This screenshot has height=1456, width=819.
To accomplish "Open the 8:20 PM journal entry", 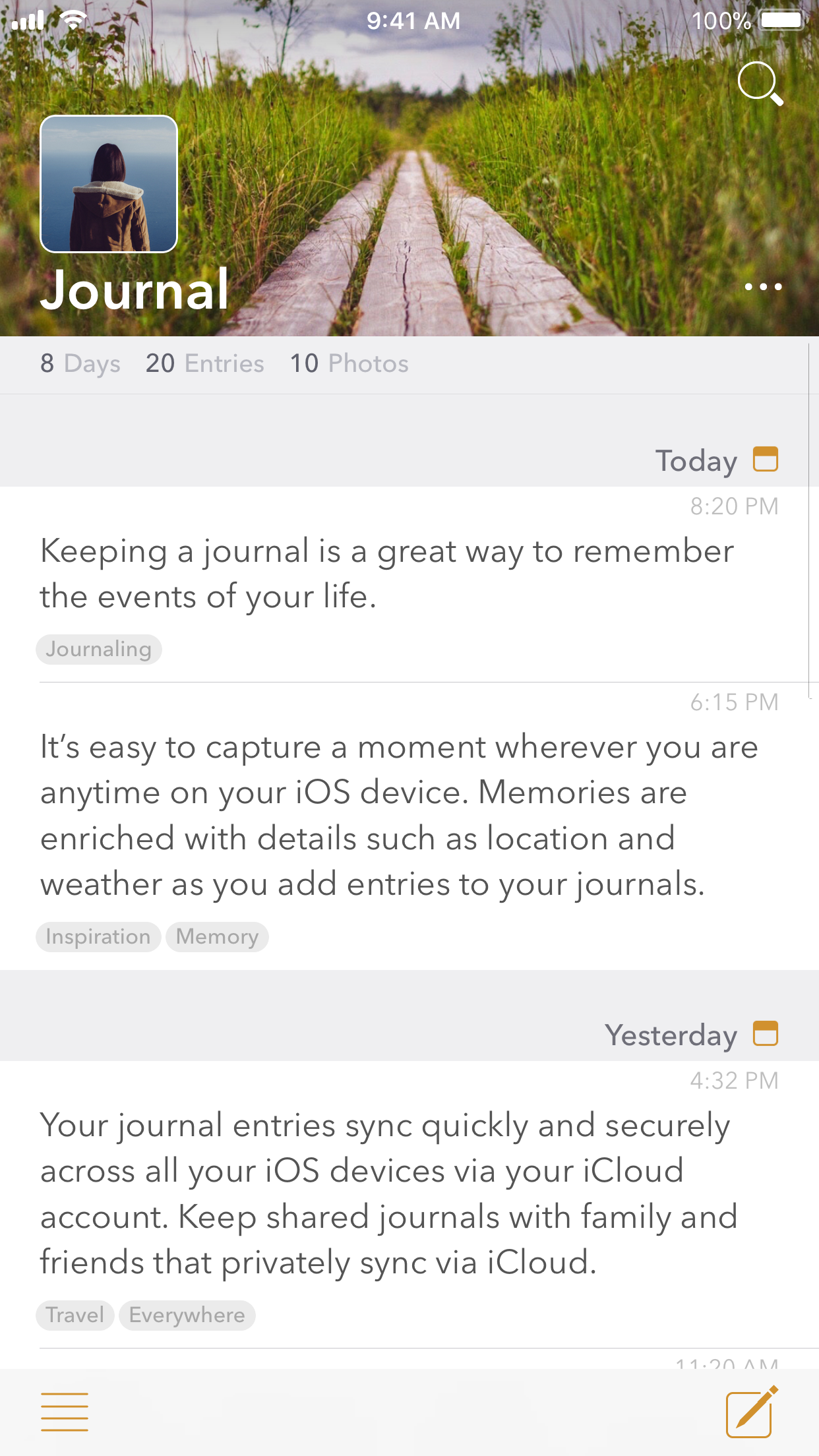I will pos(388,574).
